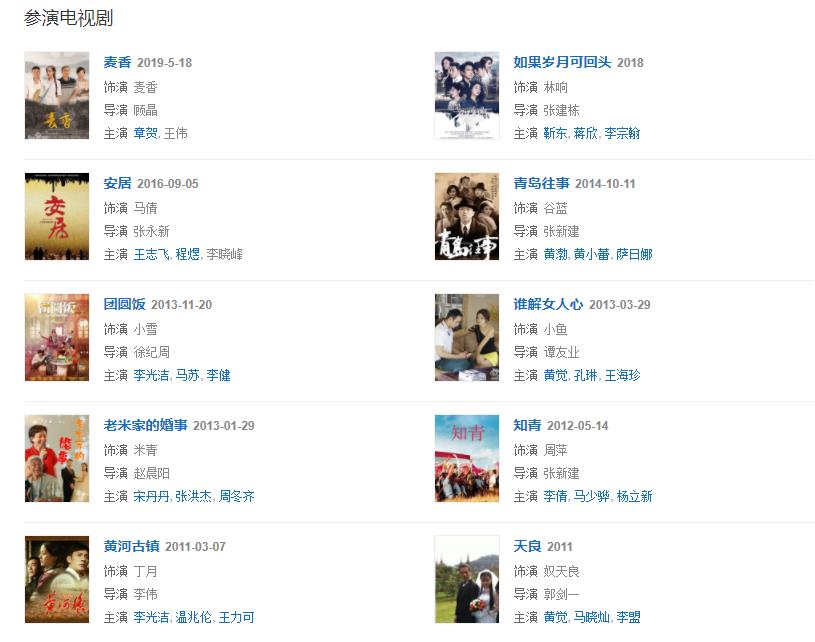View actor 马少骅's page

590,496
